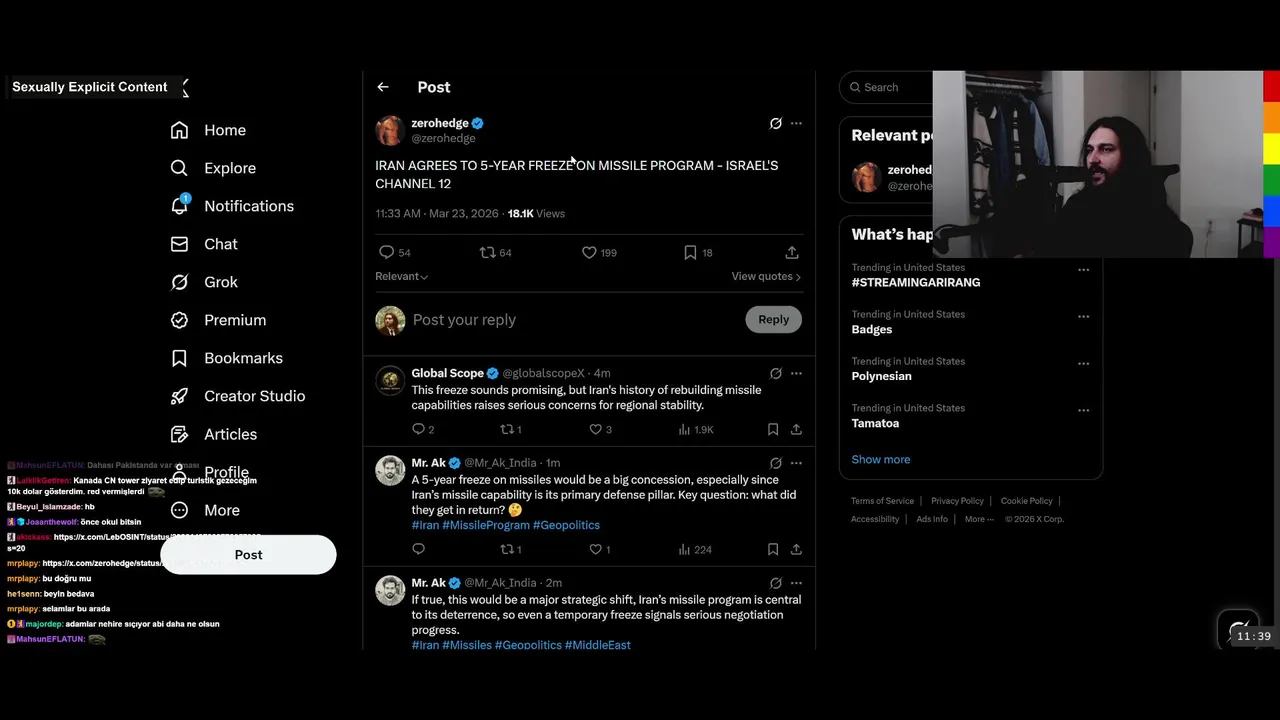The height and width of the screenshot is (720, 1280).
Task: Open View quotes link
Action: pos(765,277)
